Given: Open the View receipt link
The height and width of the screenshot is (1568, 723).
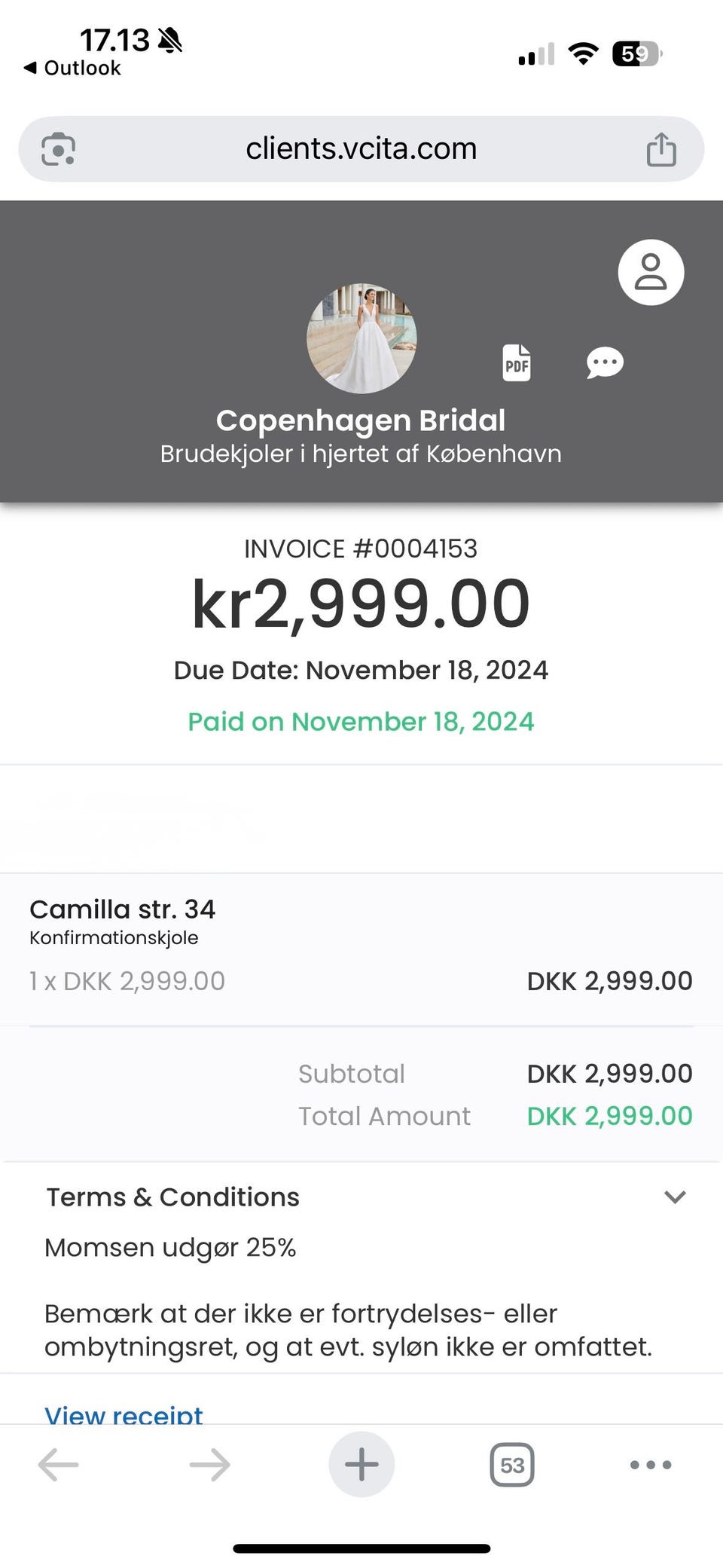Looking at the screenshot, I should (x=124, y=1415).
